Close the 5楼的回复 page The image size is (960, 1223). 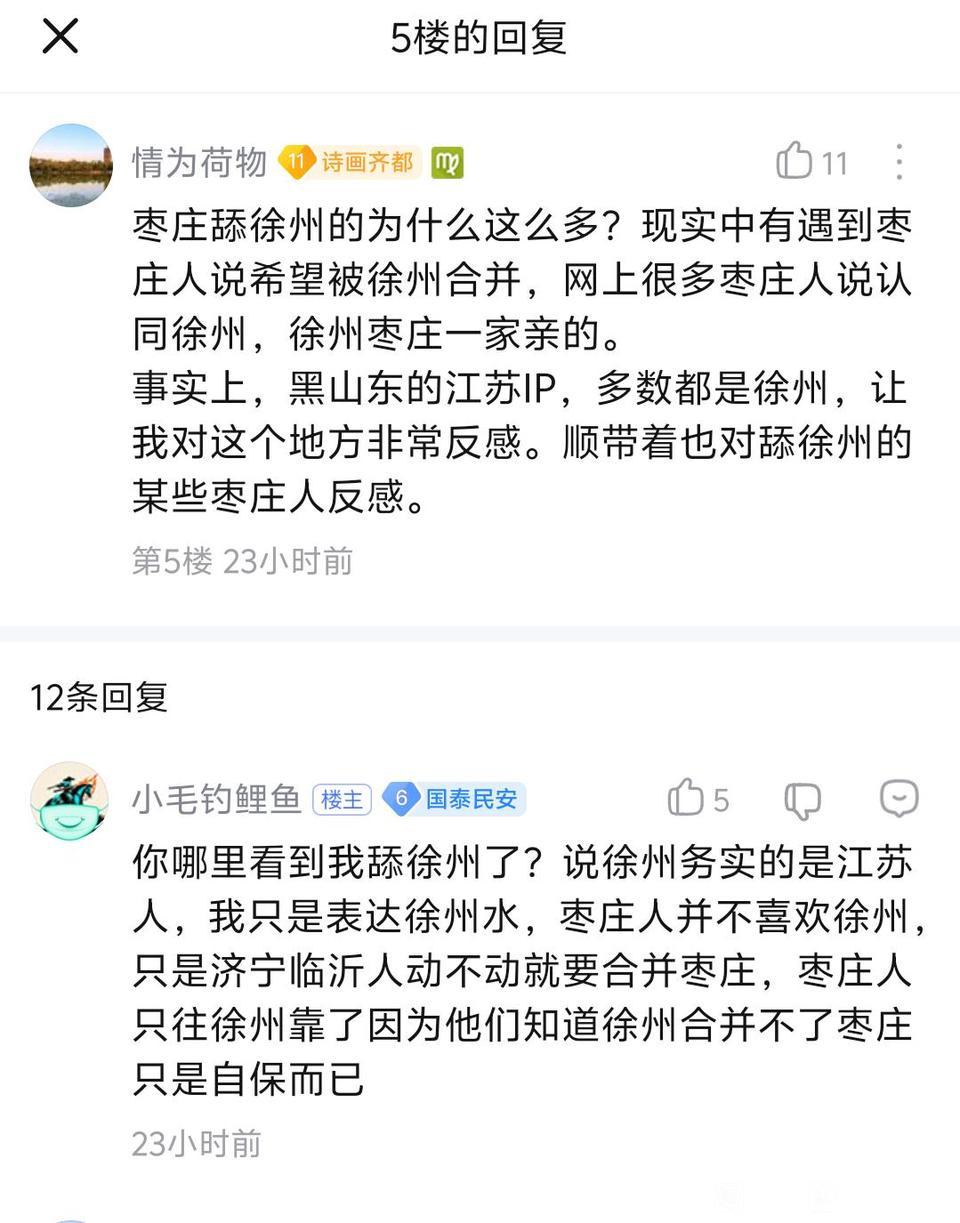pos(60,38)
